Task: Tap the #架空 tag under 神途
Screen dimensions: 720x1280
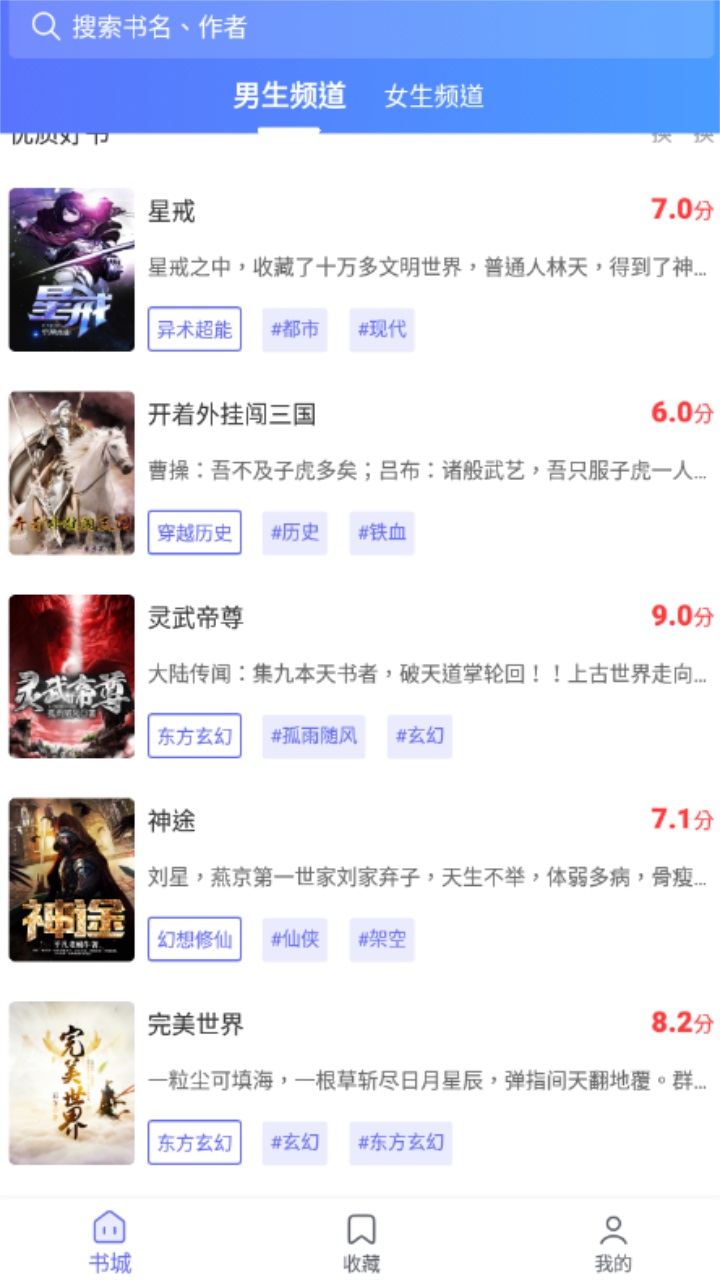Action: point(383,939)
